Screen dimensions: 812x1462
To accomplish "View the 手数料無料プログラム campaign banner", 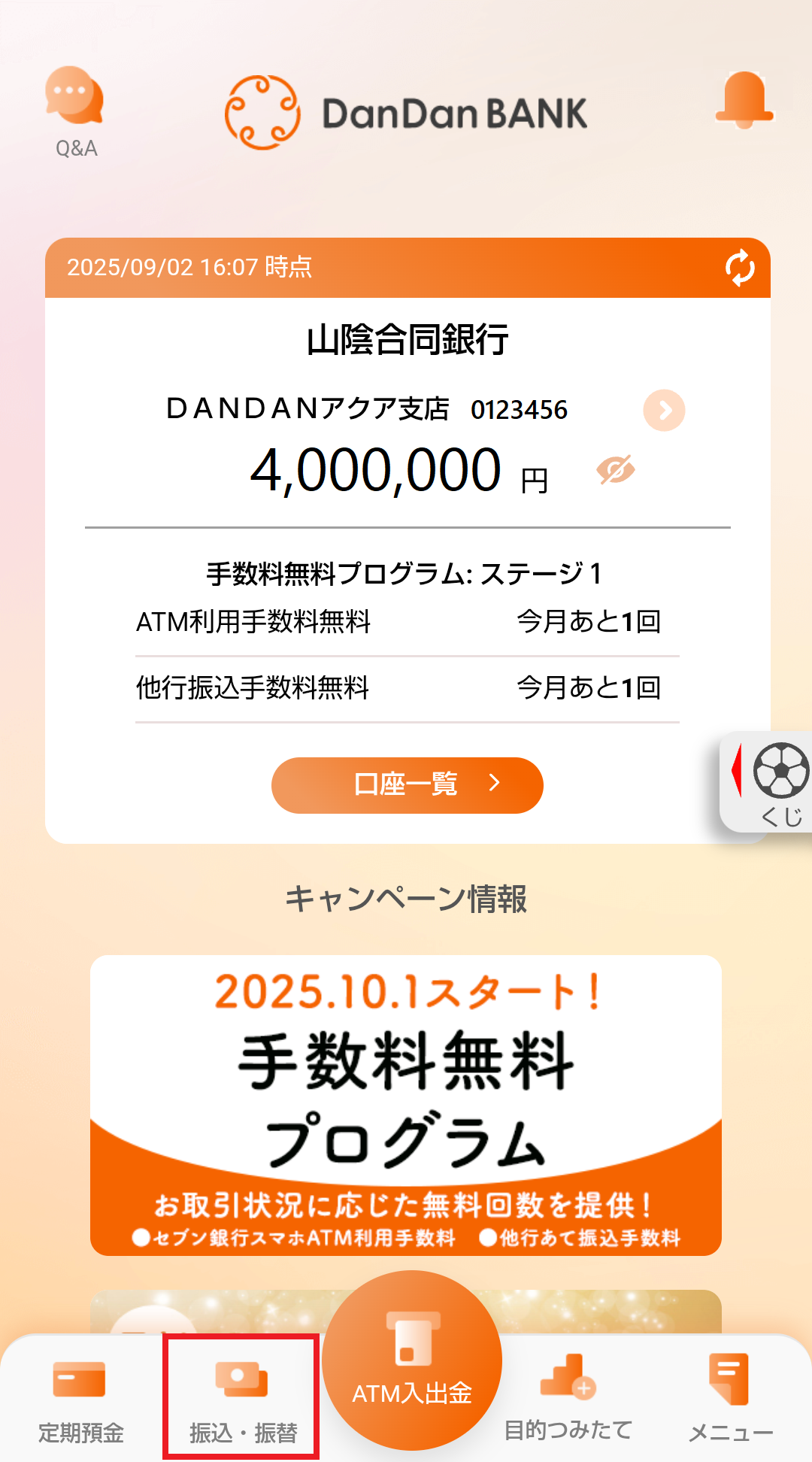I will (406, 1104).
